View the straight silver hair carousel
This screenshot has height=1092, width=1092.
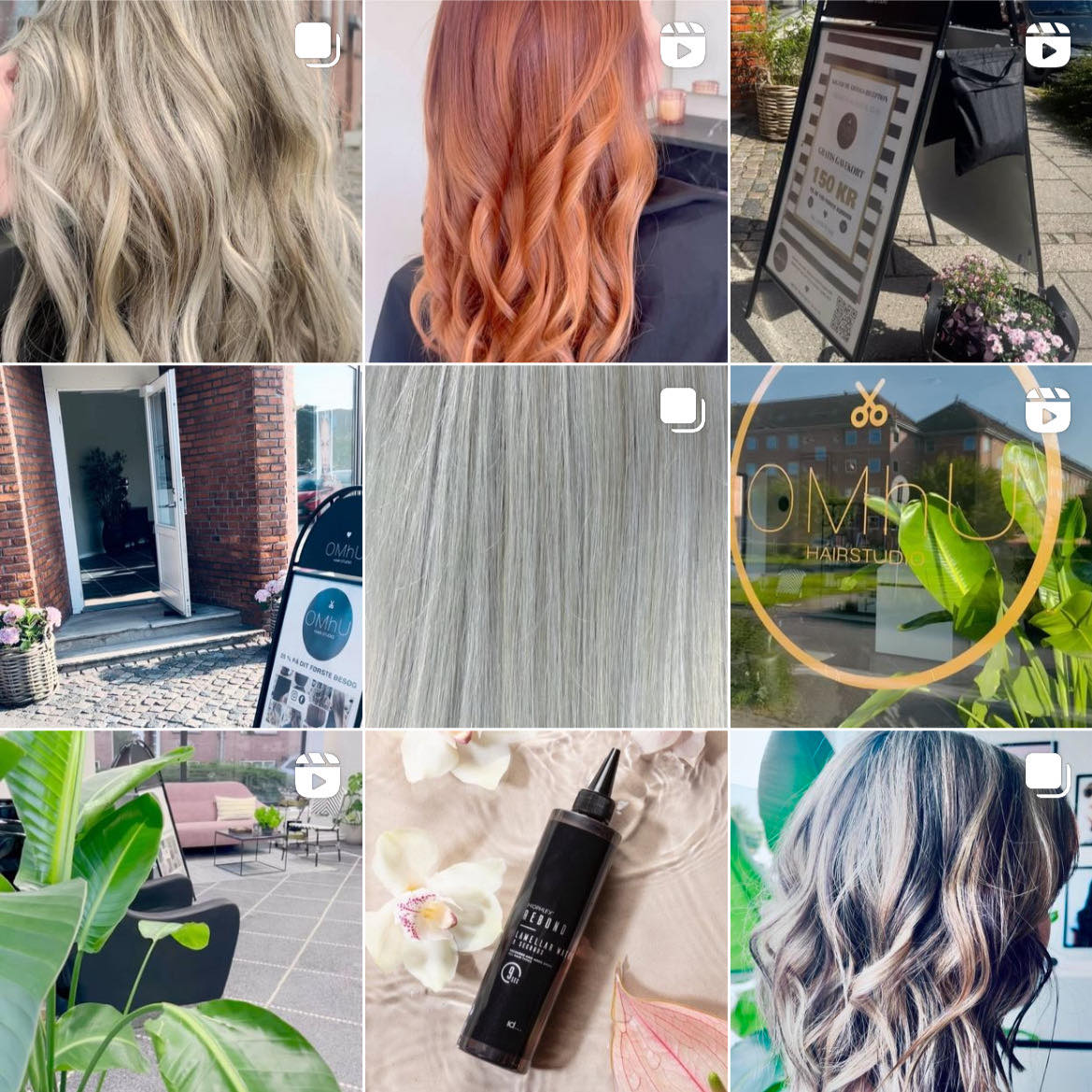pos(546,546)
